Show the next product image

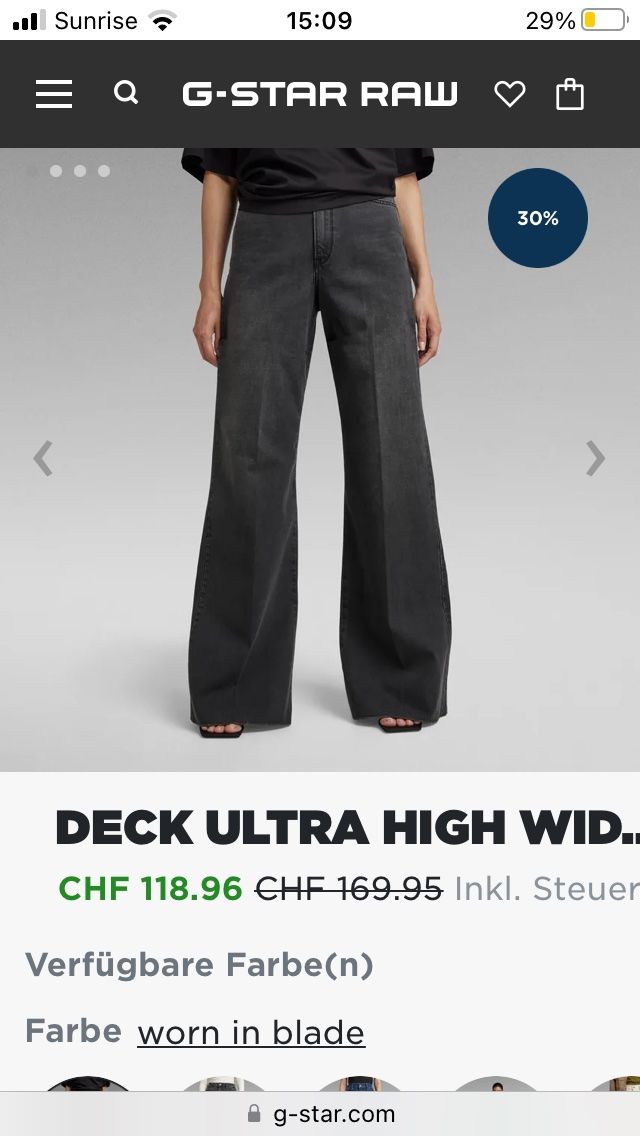pyautogui.click(x=595, y=458)
